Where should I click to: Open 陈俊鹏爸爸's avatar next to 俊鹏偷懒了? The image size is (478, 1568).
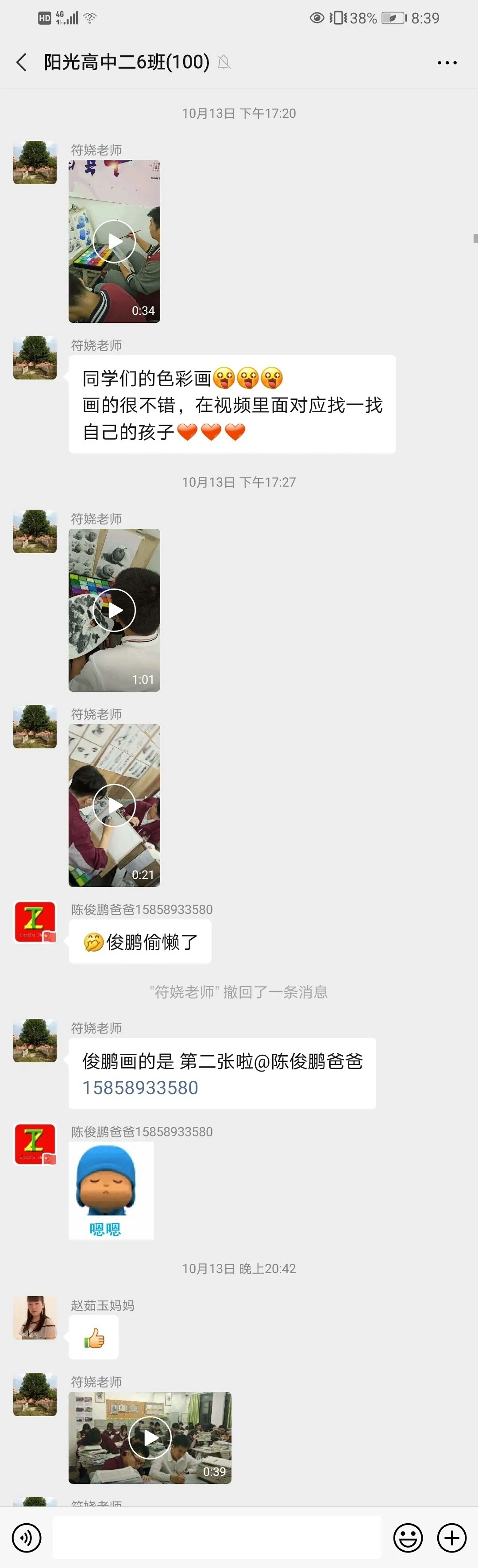35,922
